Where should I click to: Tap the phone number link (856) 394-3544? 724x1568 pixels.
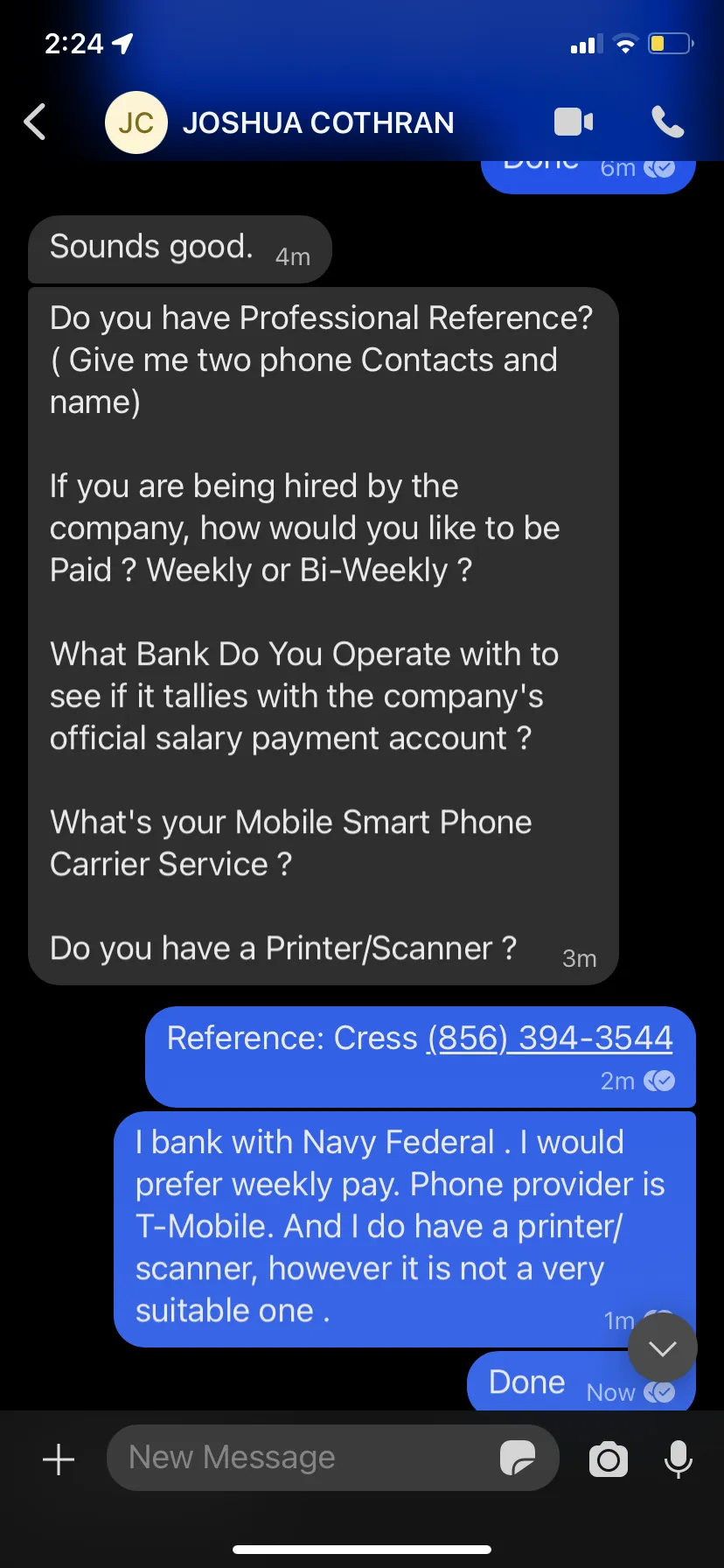click(x=550, y=1038)
